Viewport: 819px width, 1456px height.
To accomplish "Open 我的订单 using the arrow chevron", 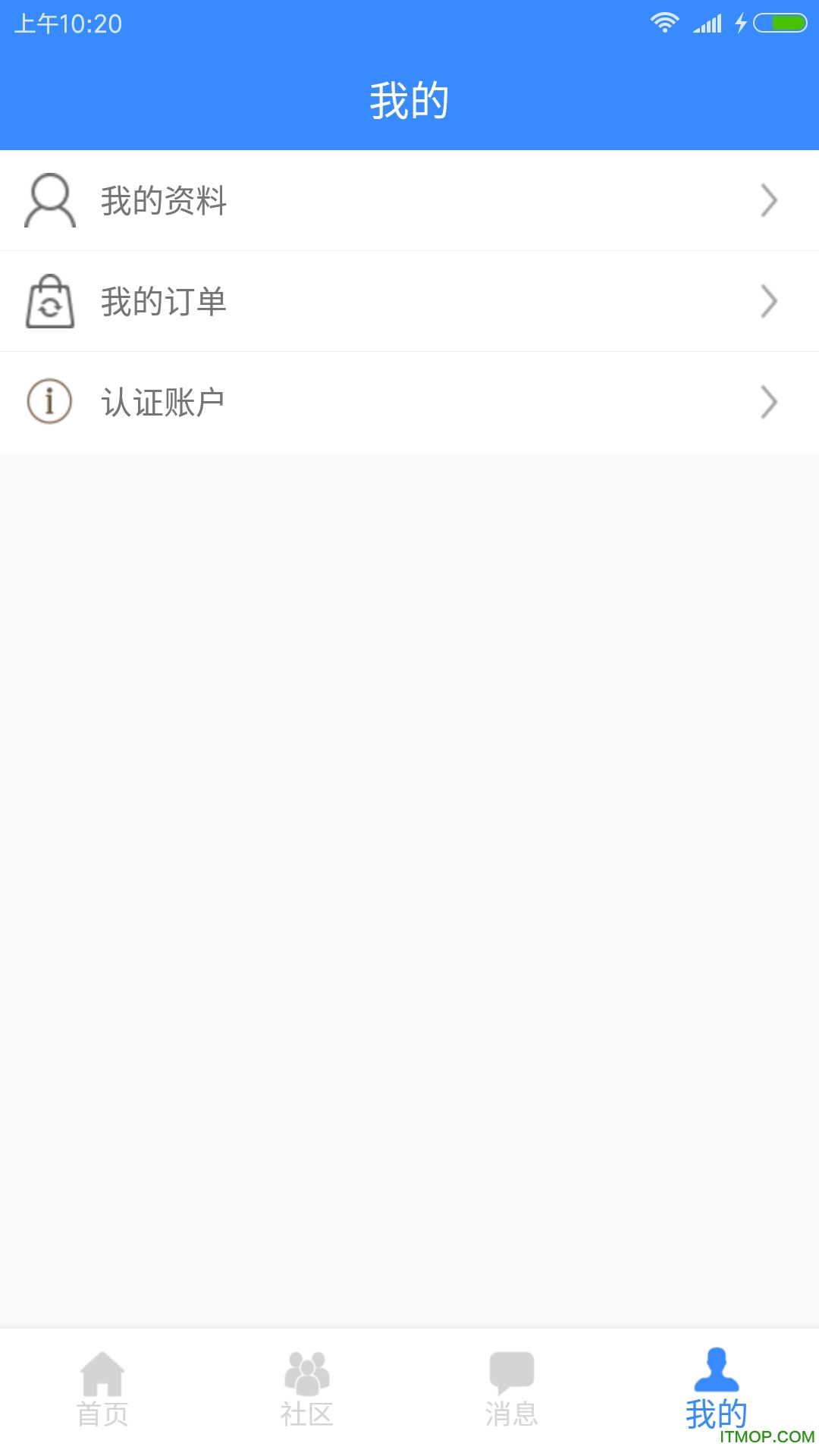I will 770,301.
